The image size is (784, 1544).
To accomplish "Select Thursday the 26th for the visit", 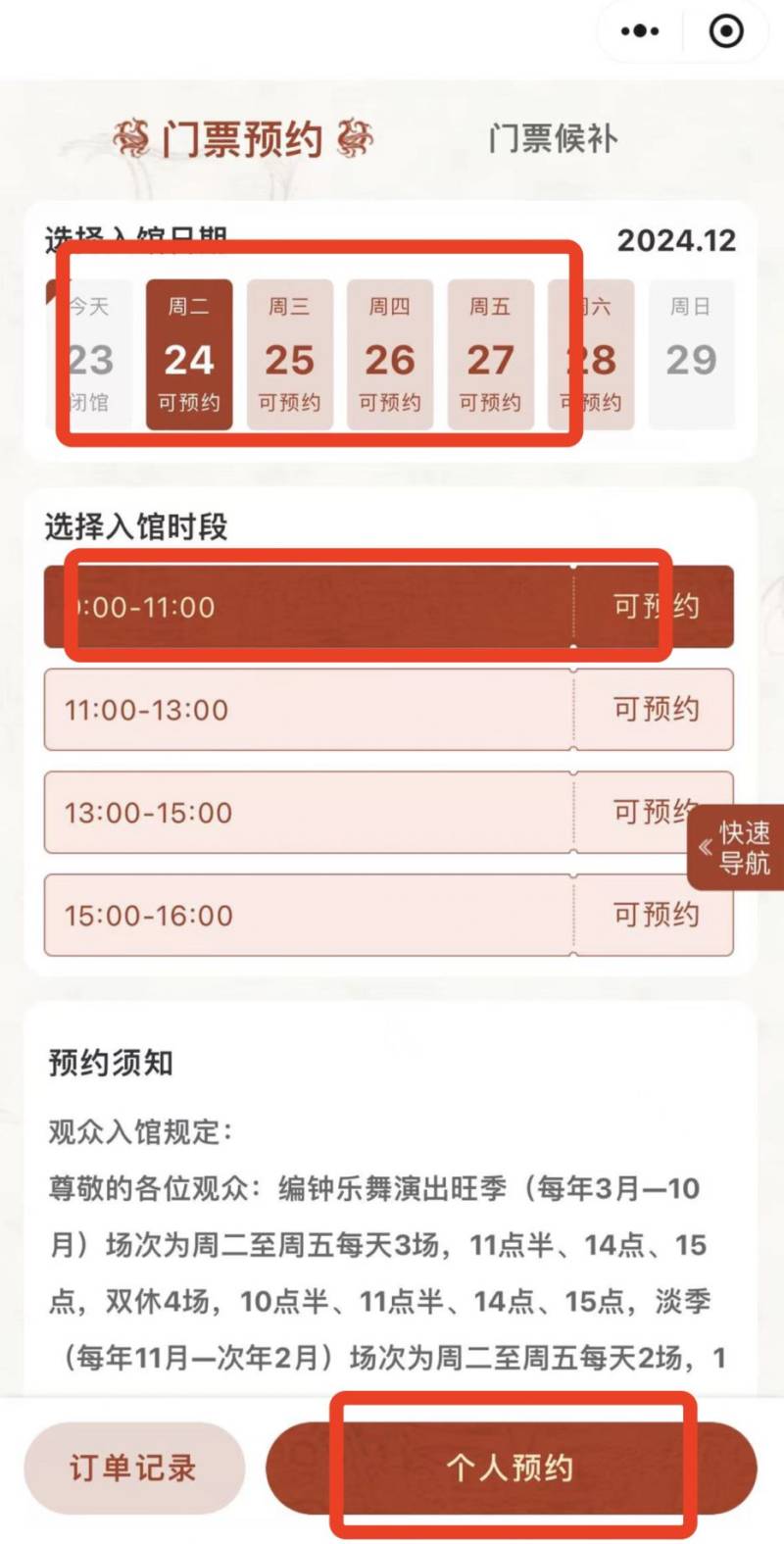I will (x=390, y=355).
